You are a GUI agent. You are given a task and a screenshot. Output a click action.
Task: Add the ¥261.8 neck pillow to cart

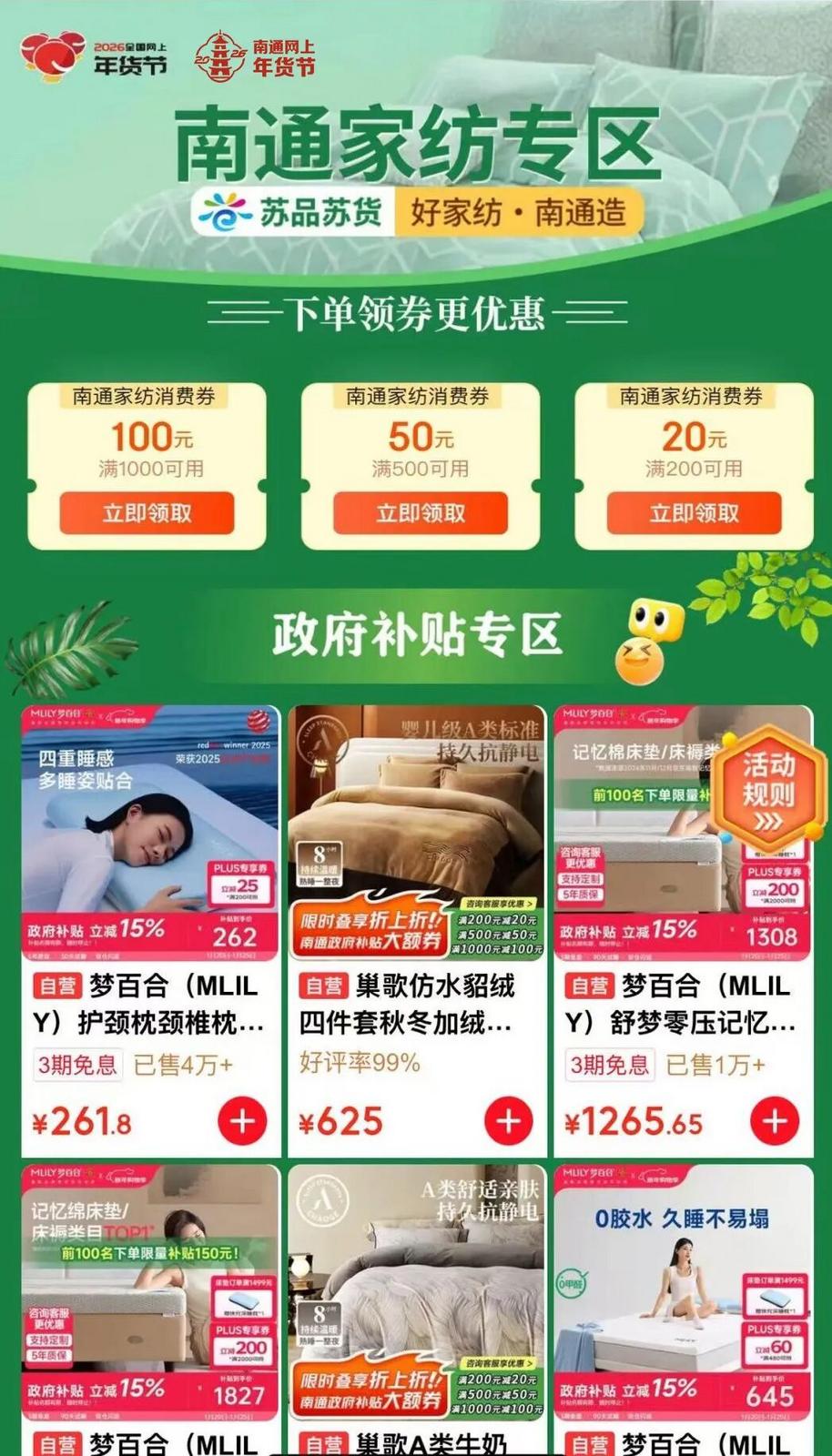[x=242, y=1120]
